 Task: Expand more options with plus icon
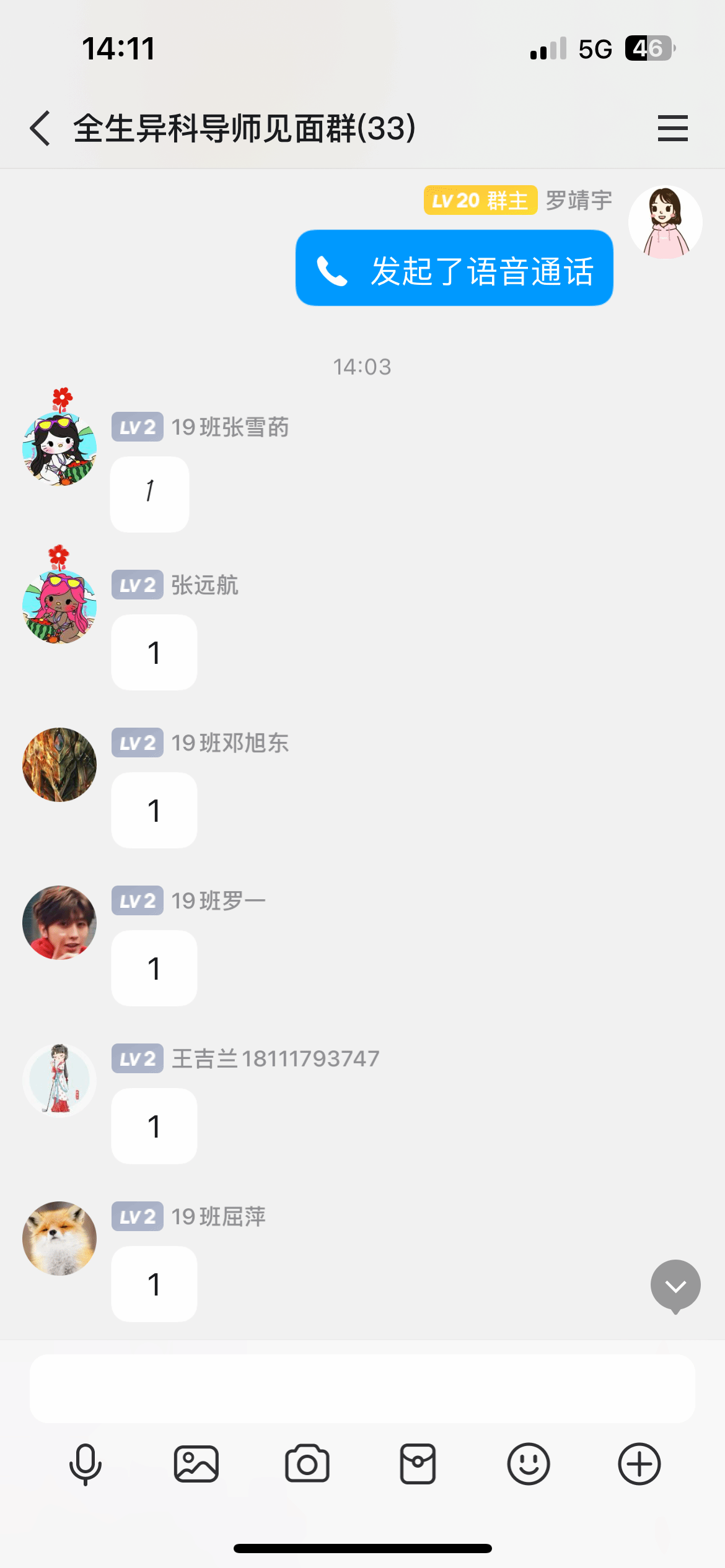coord(639,1465)
